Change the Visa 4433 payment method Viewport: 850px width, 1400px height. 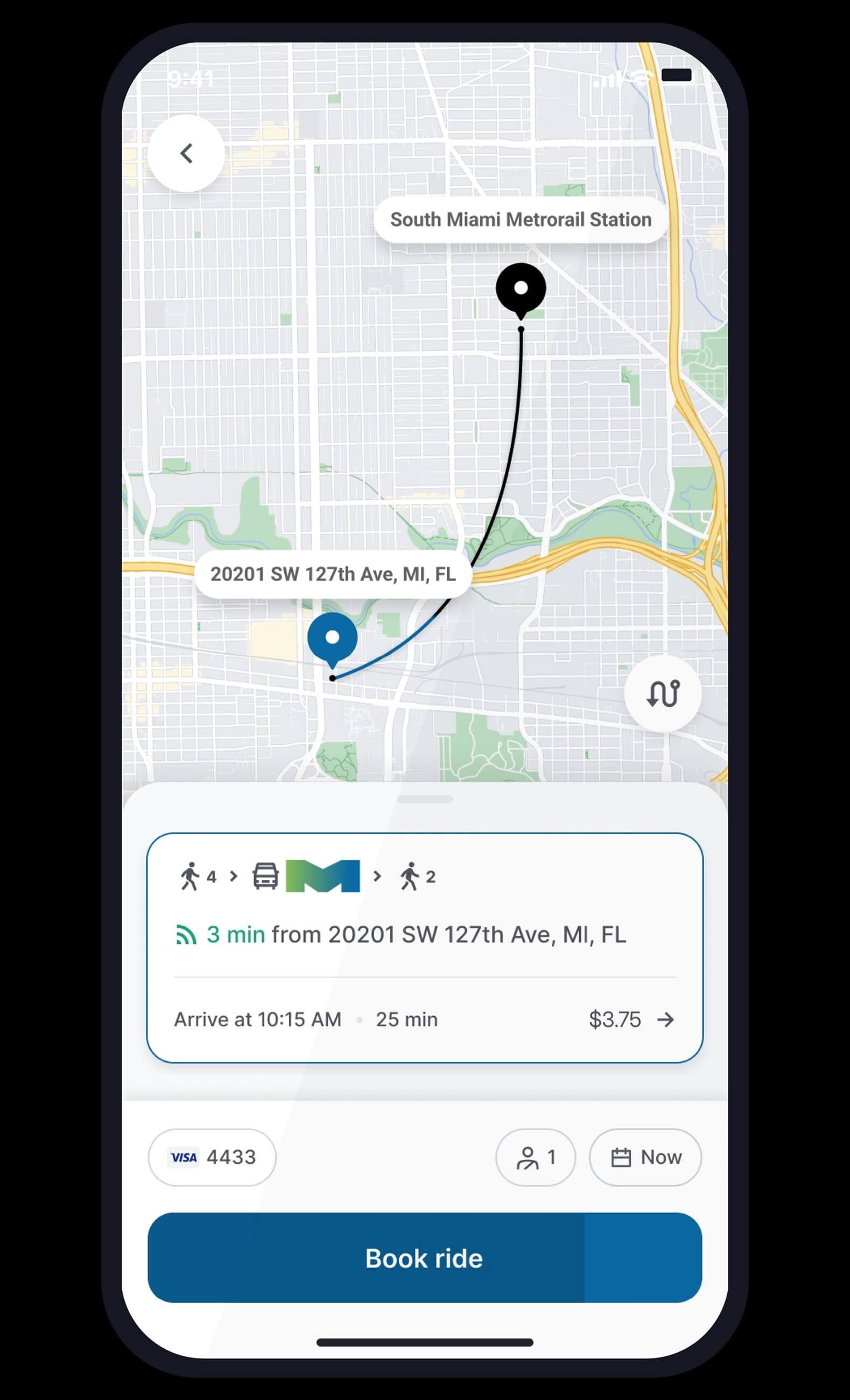click(x=212, y=1157)
